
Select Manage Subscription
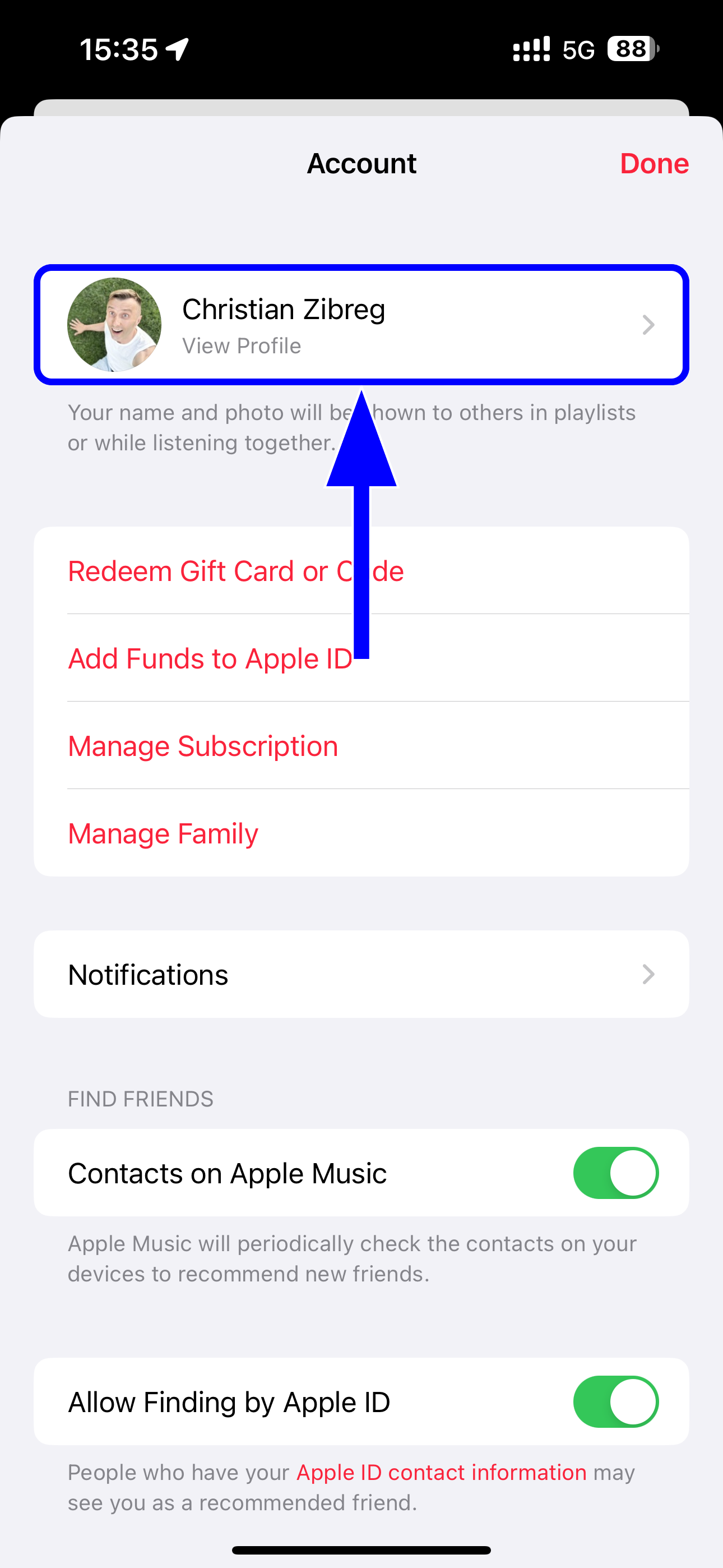(x=203, y=745)
